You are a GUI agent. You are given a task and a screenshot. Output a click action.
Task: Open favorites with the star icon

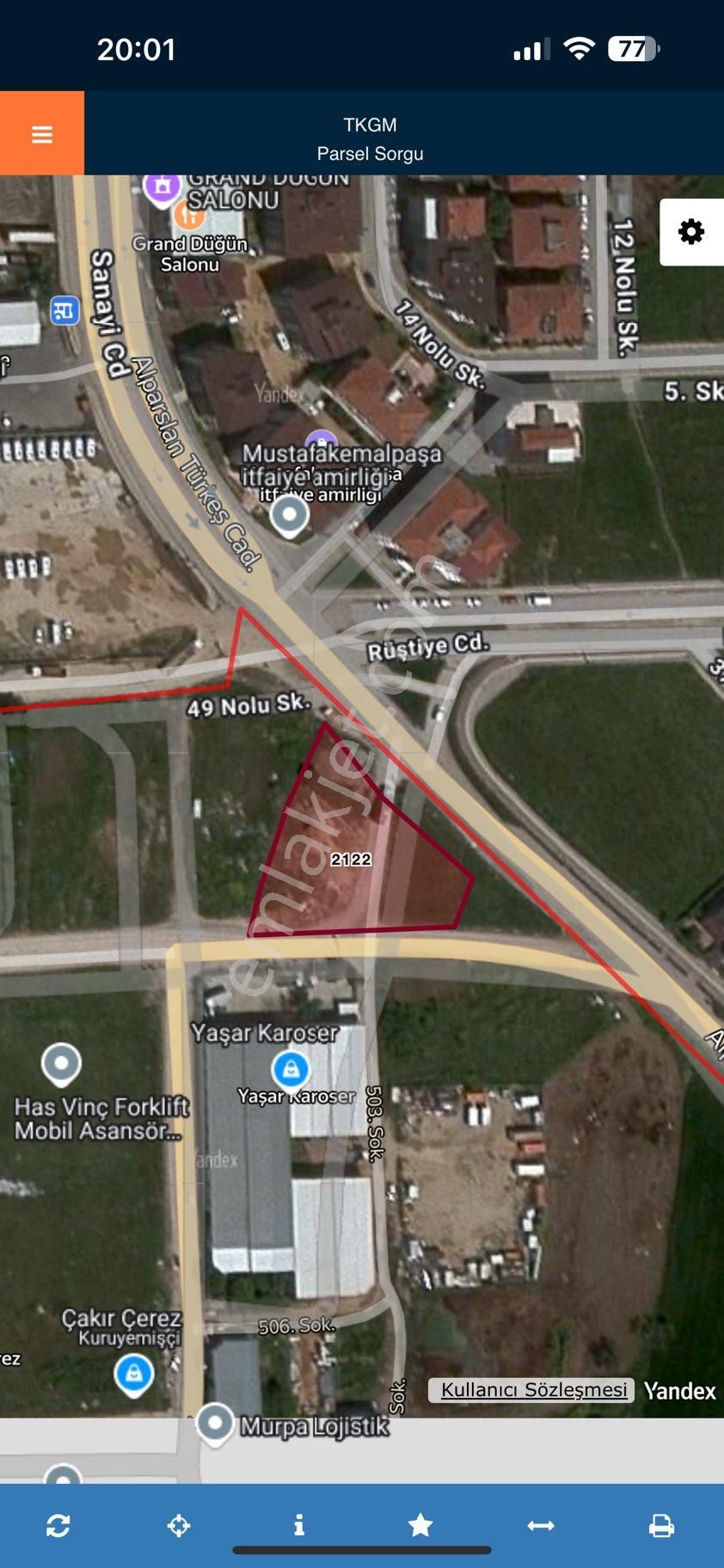(420, 1525)
